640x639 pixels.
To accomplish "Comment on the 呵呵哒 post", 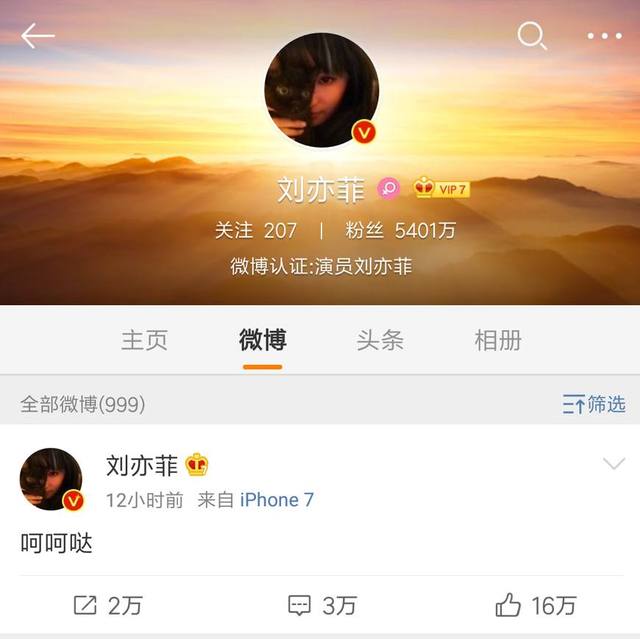I will click(320, 605).
